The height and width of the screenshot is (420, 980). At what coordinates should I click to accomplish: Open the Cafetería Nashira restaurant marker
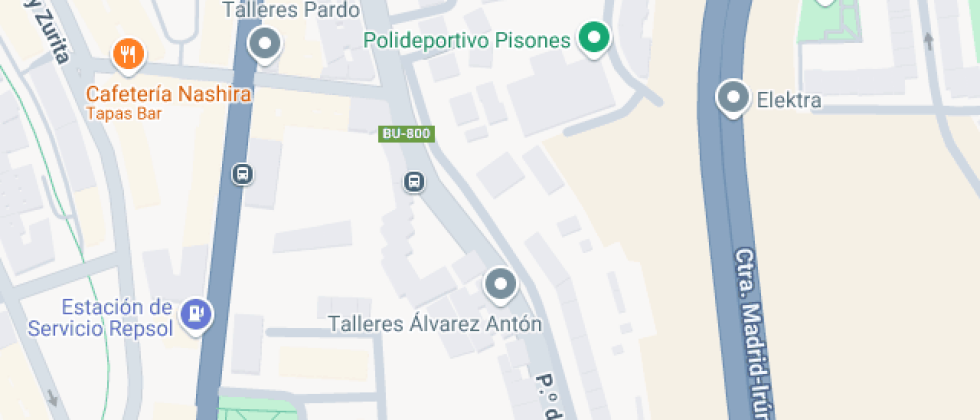point(126,54)
